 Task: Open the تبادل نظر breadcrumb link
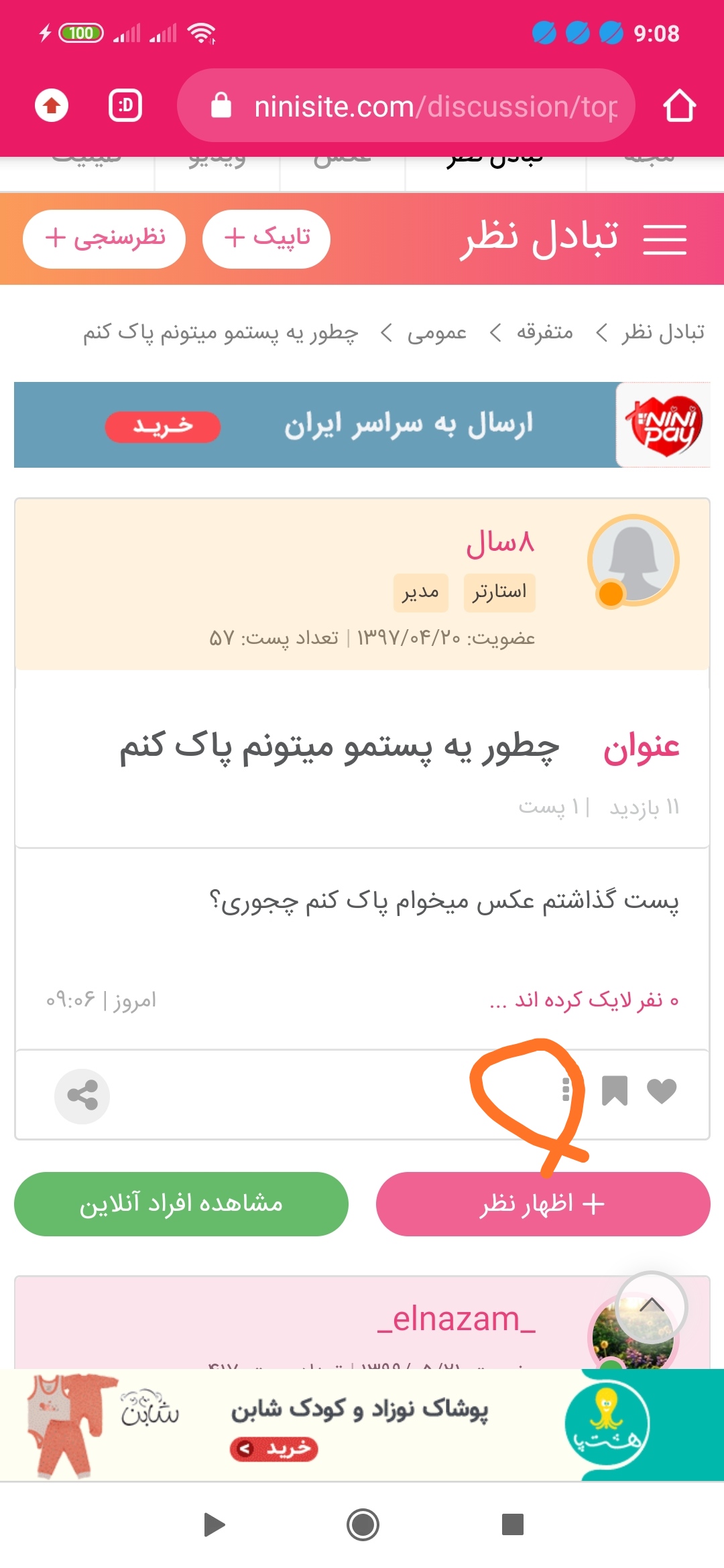[x=662, y=332]
